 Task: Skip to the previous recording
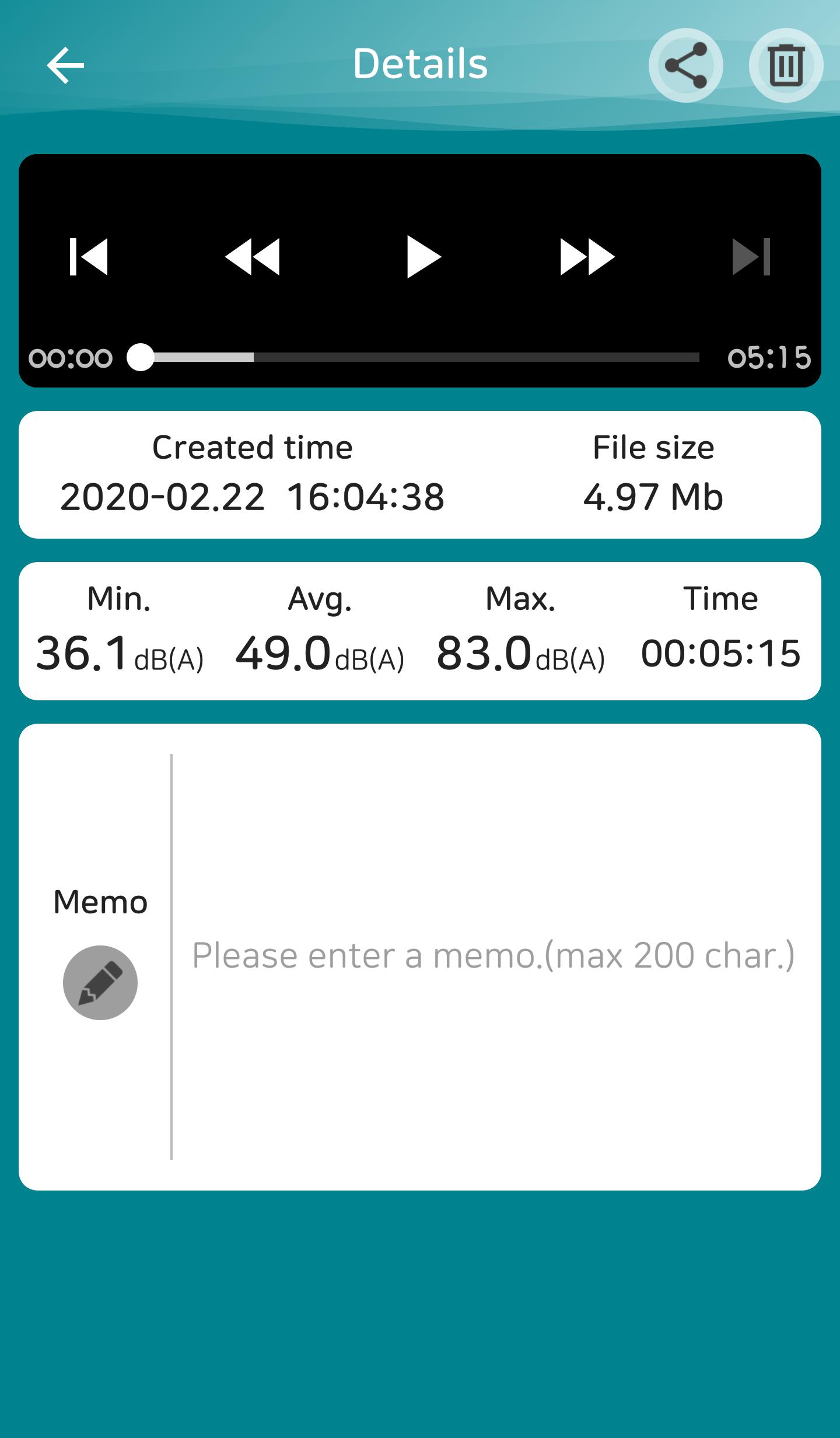click(x=89, y=256)
